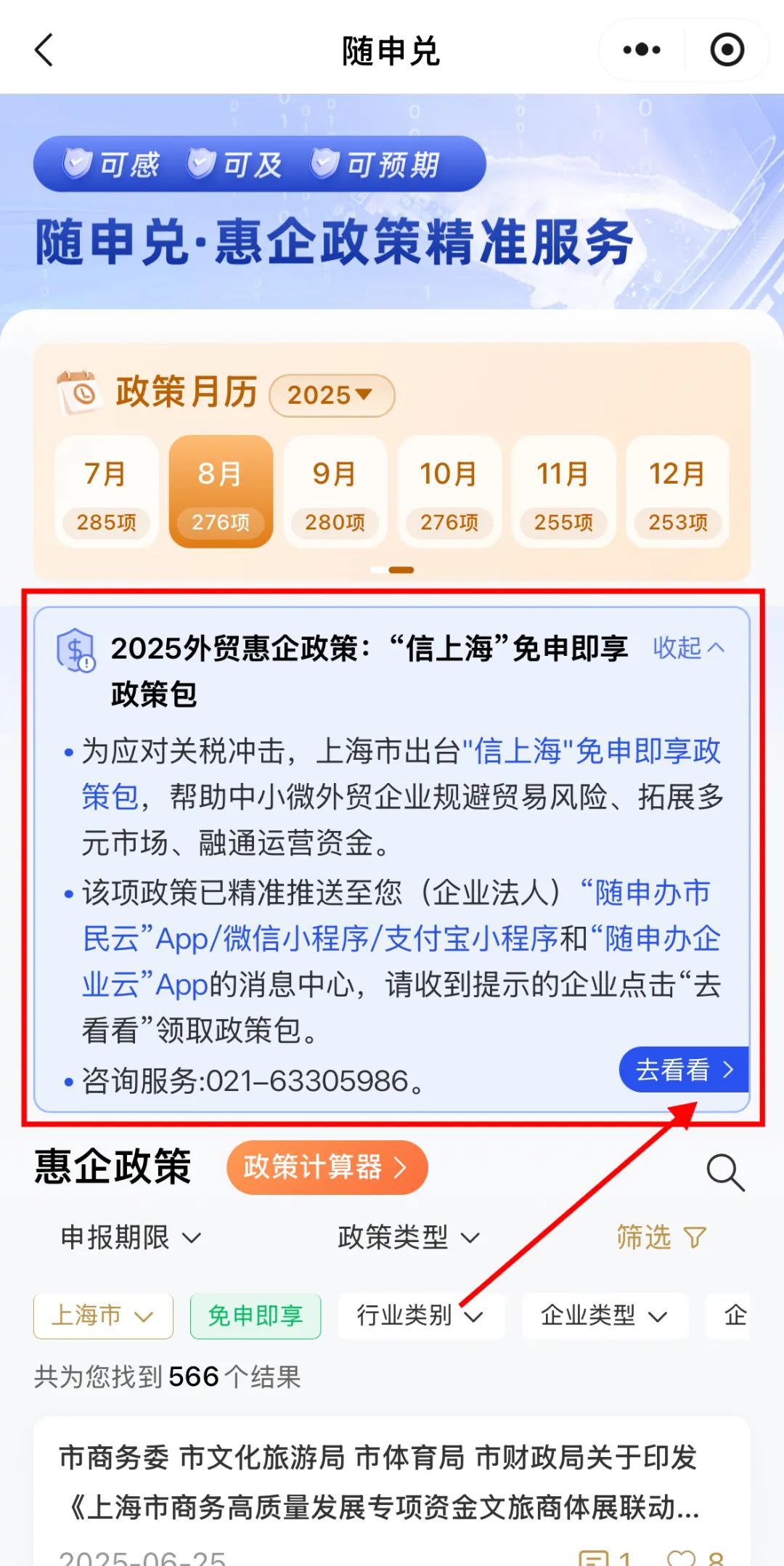Collapse the notice with 收起

(x=687, y=647)
